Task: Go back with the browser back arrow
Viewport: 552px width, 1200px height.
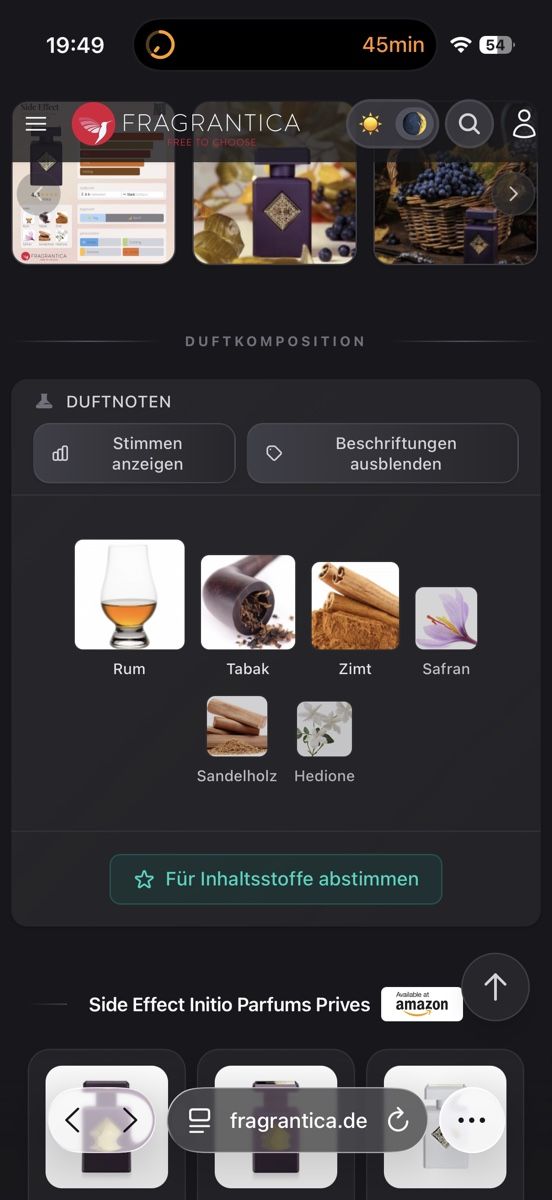Action: pyautogui.click(x=72, y=1121)
